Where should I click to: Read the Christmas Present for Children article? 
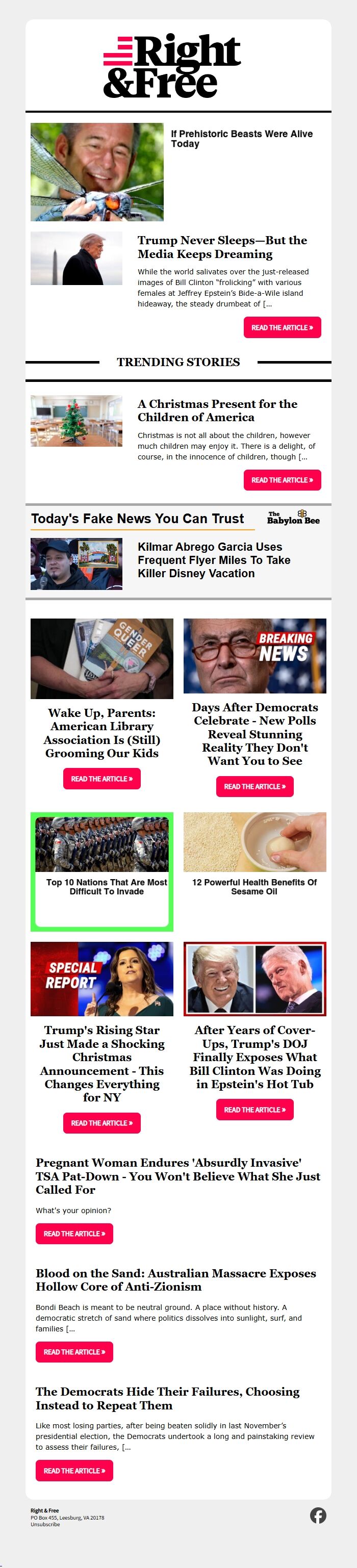point(282,480)
